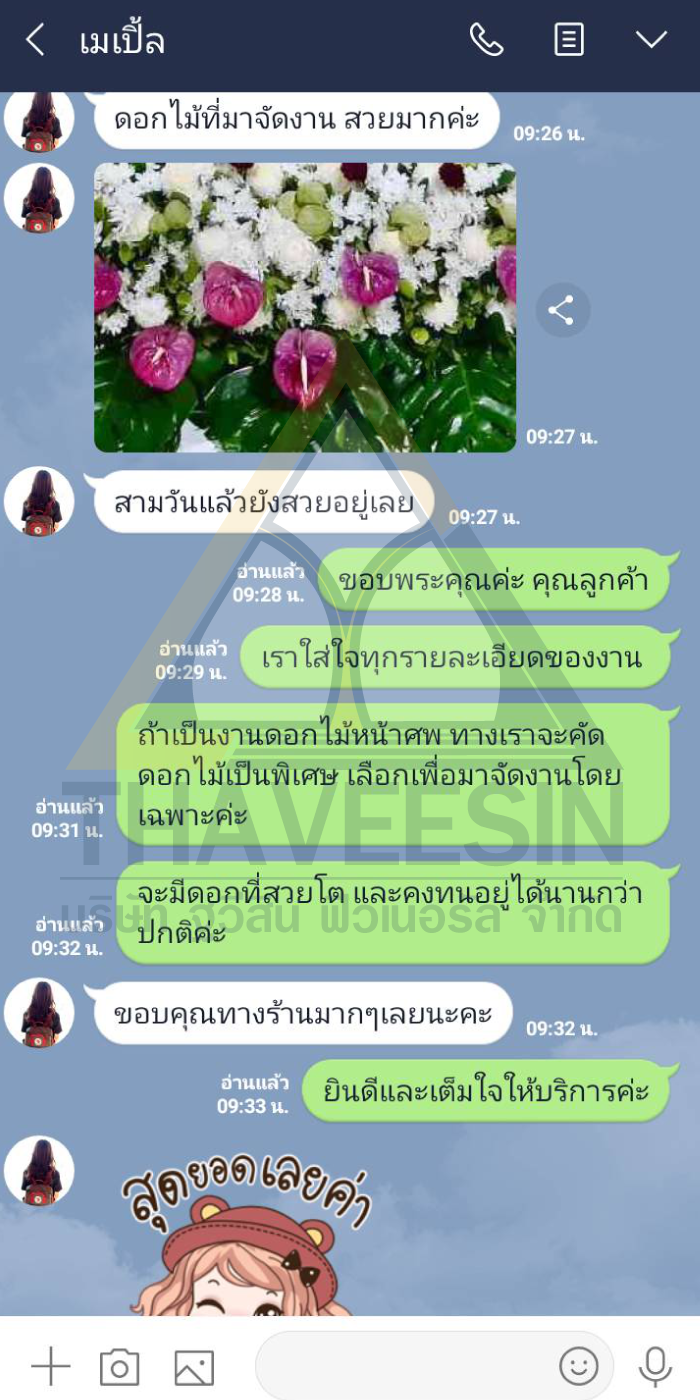
Task: Go back from the เมเปิ้ล chat
Action: (35, 41)
